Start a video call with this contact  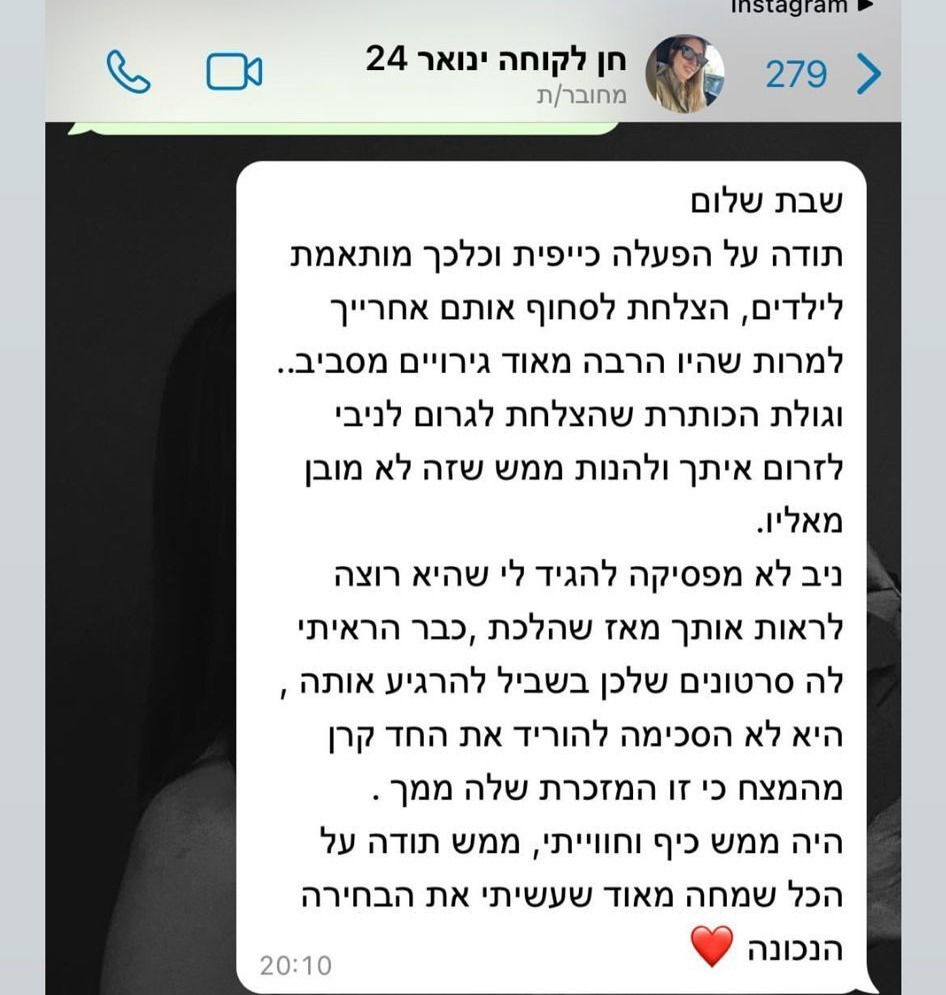point(233,72)
